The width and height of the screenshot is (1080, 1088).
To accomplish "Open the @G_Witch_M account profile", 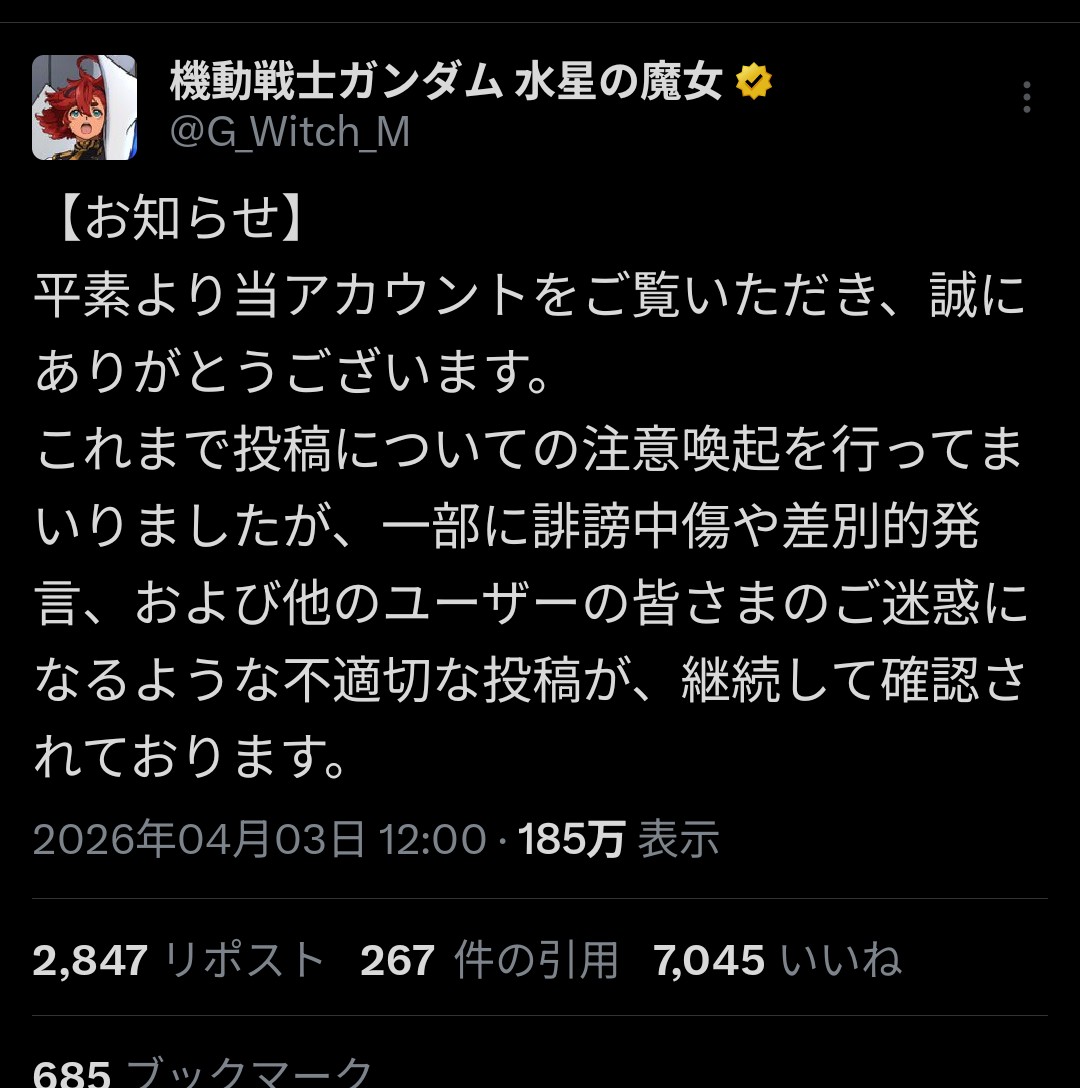I will click(290, 132).
